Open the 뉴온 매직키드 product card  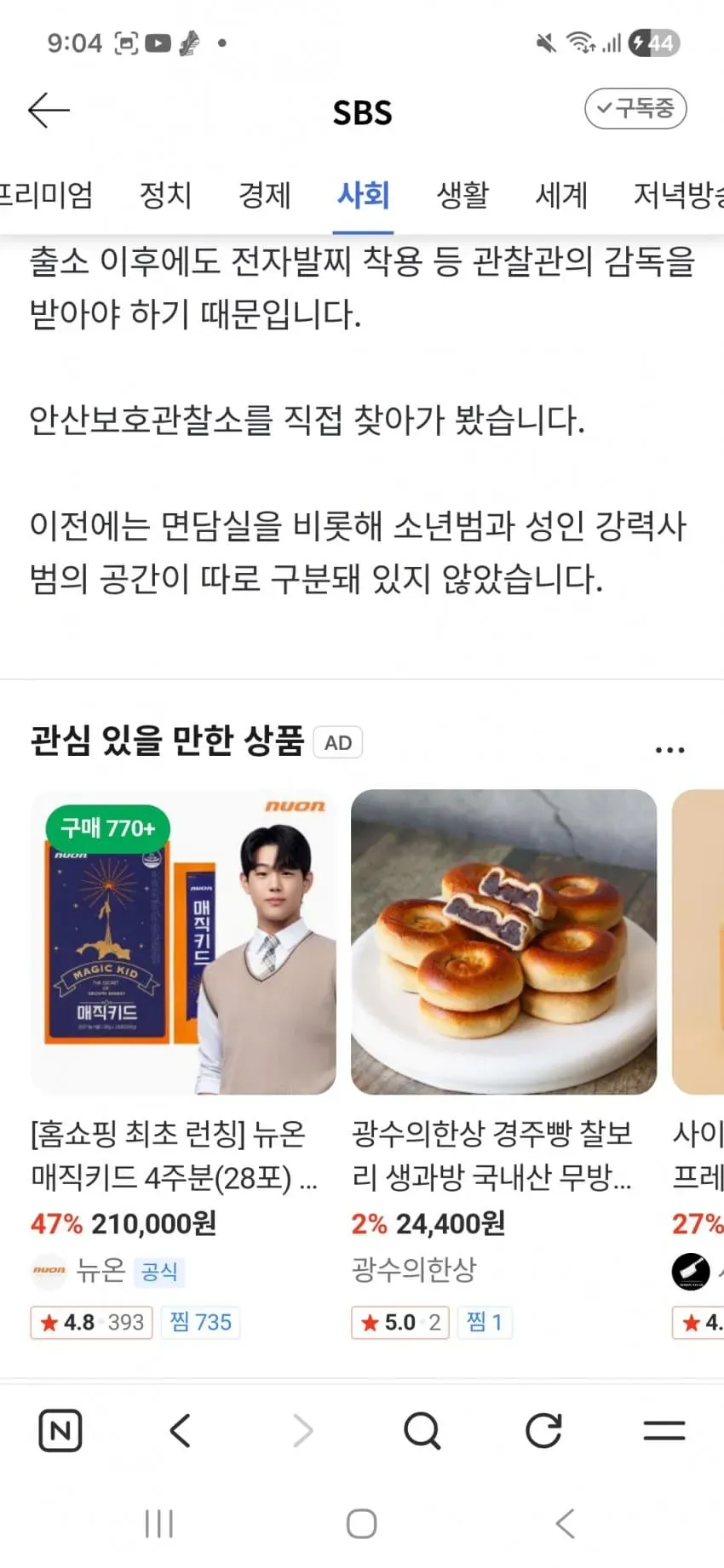pos(183,1064)
